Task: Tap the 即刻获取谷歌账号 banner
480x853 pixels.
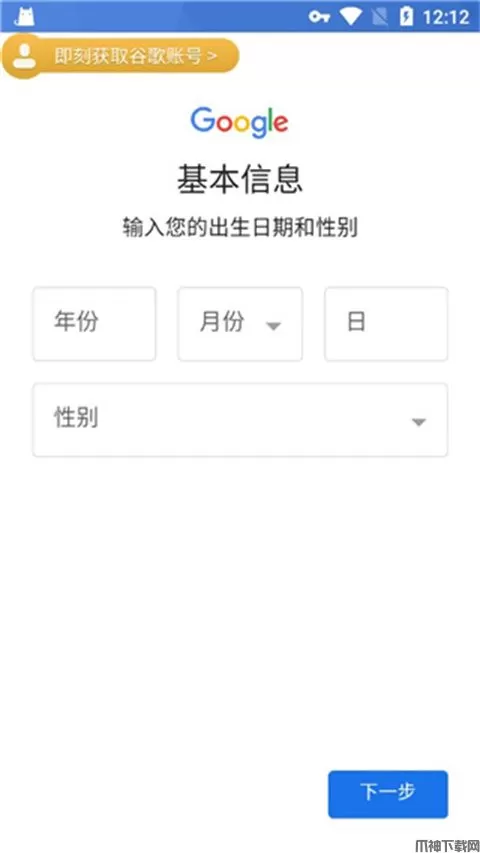Action: 120,55
